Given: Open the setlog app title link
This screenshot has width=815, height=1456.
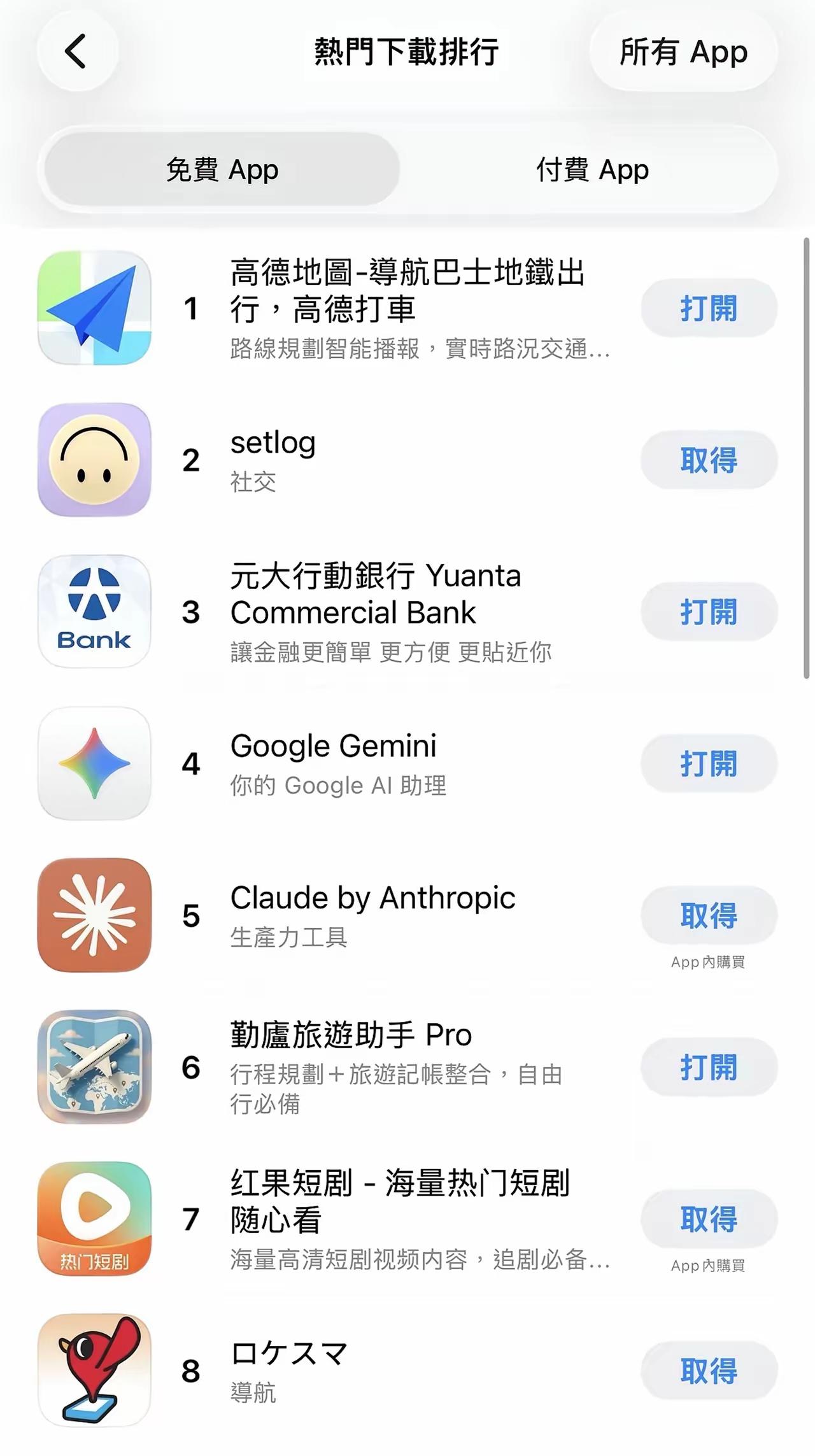Looking at the screenshot, I should click(x=273, y=443).
